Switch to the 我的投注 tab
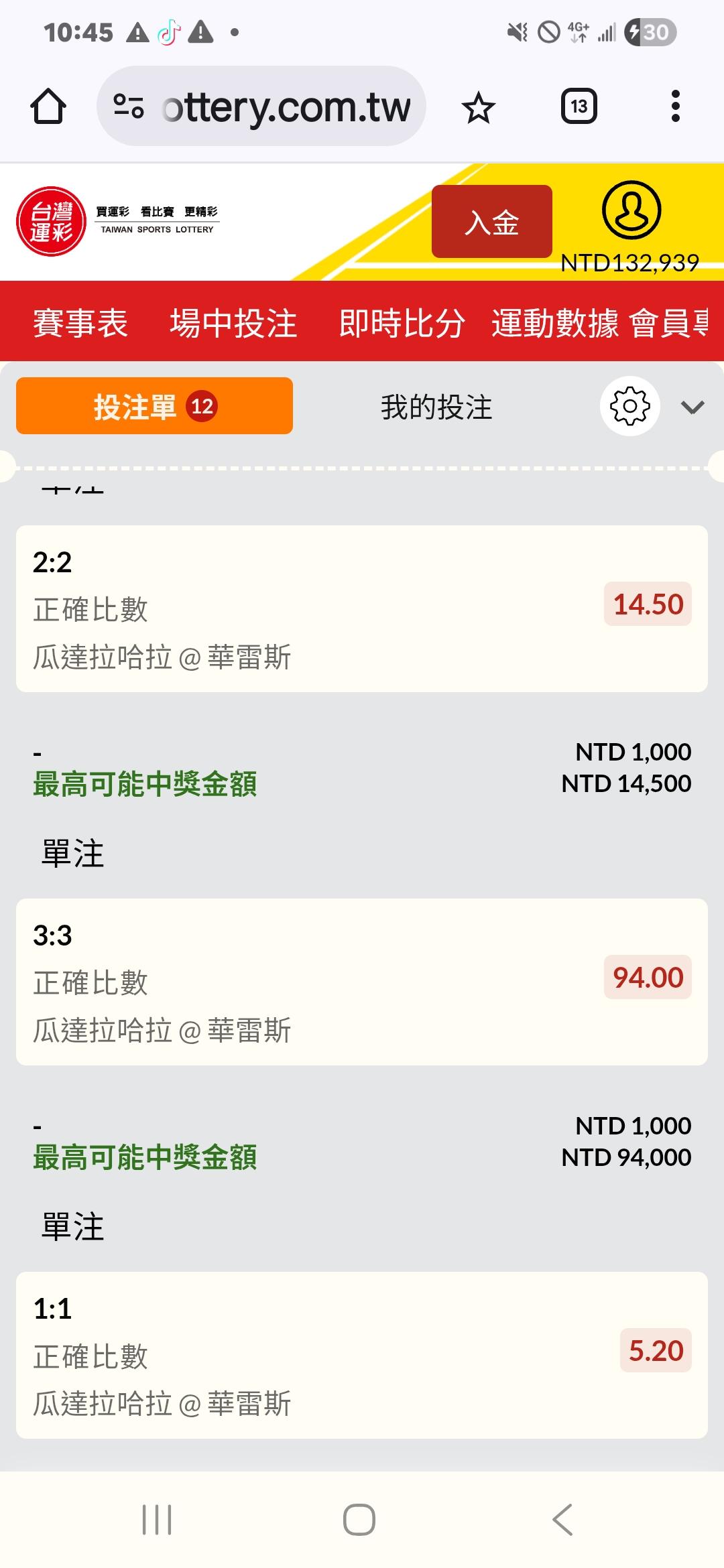This screenshot has width=724, height=1568. point(436,407)
